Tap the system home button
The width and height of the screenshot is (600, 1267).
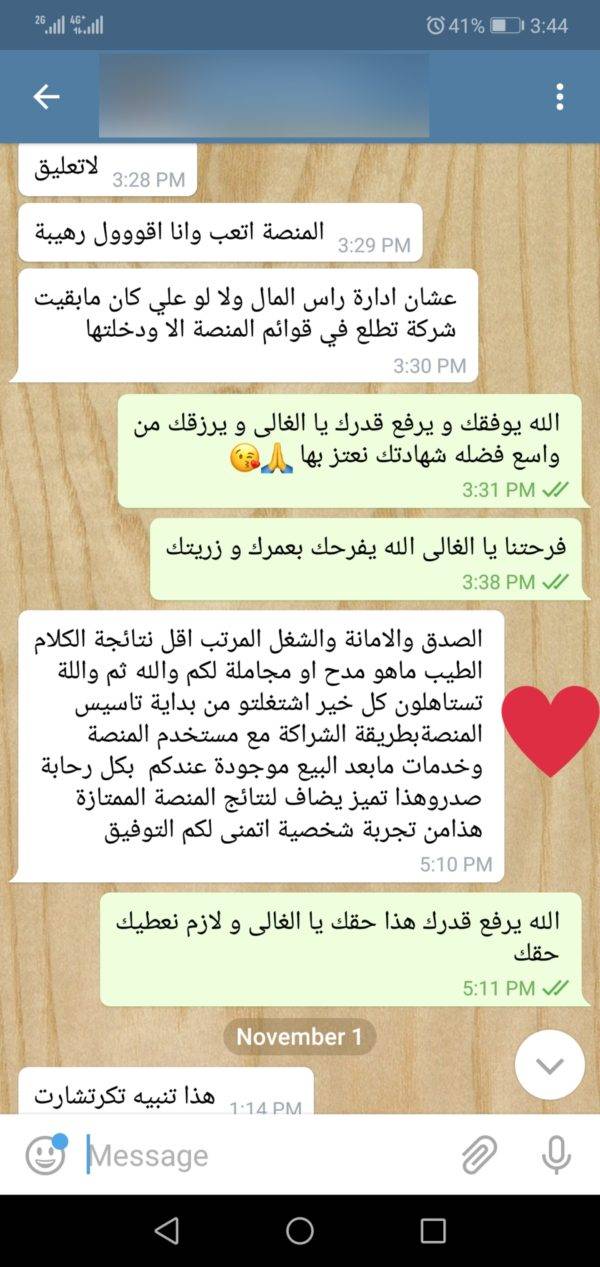[300, 1230]
